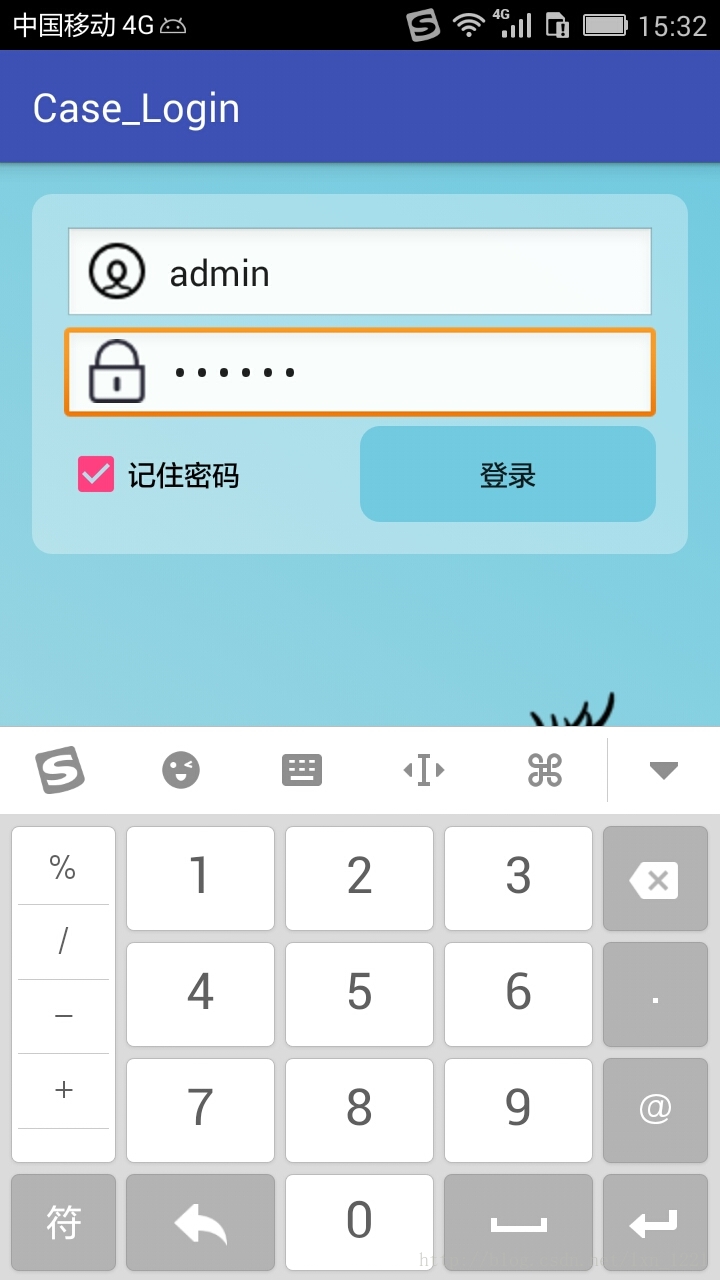The width and height of the screenshot is (720, 1280).
Task: Hide the keyboard with the down arrow
Action: 664,770
